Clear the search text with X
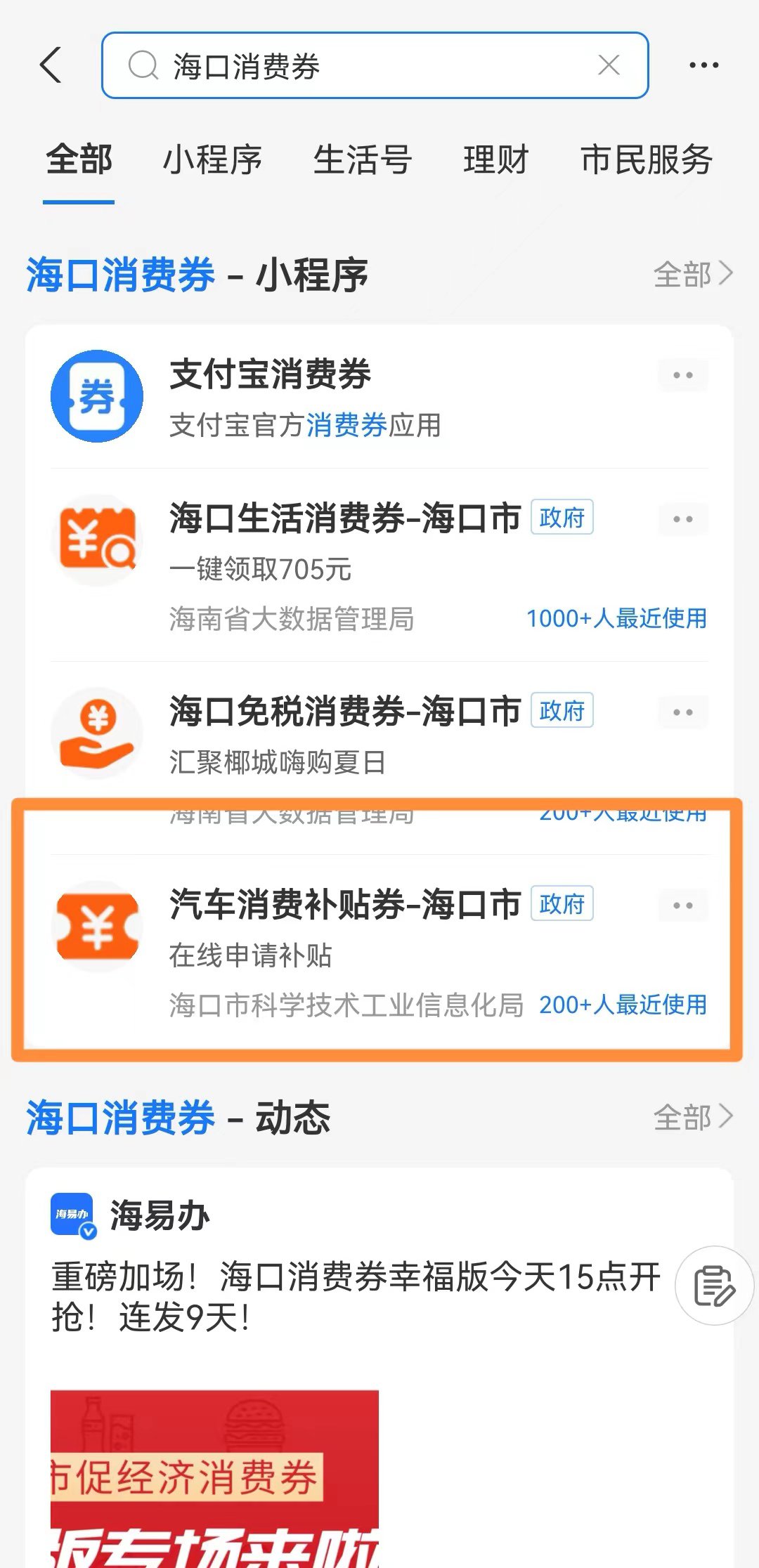Screen dimensions: 759x1568 609,65
